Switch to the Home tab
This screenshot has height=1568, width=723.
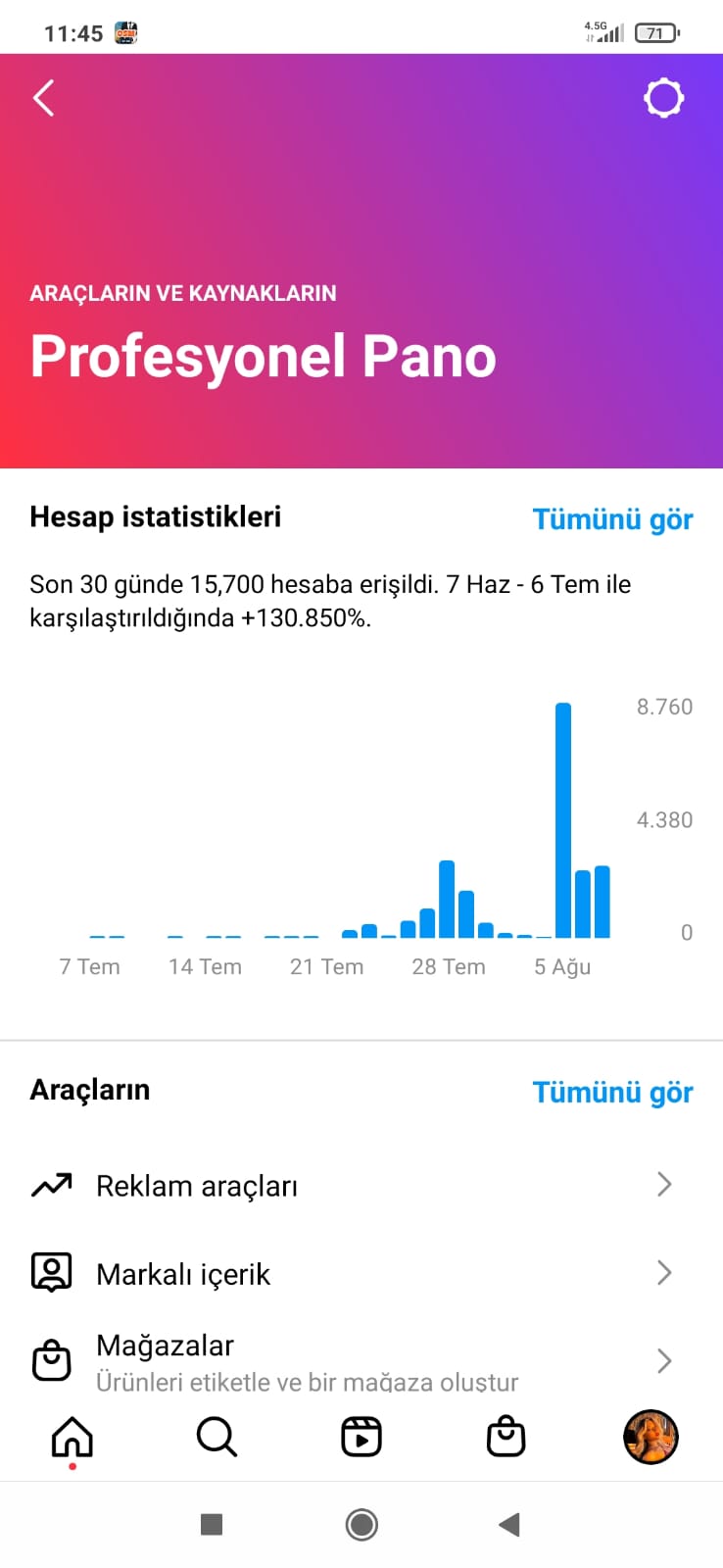point(72,1438)
